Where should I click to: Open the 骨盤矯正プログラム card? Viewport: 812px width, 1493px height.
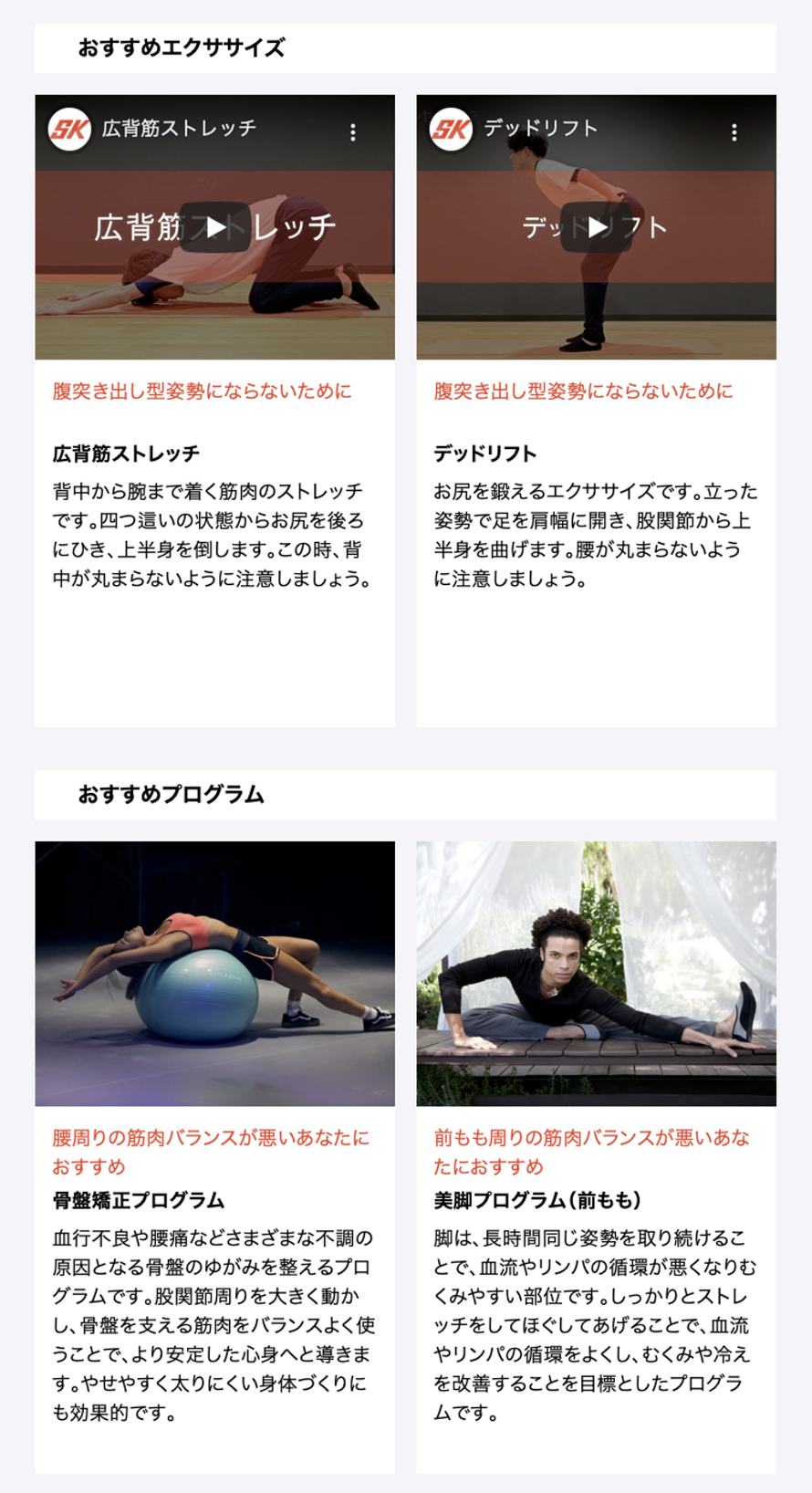pyautogui.click(x=214, y=1157)
